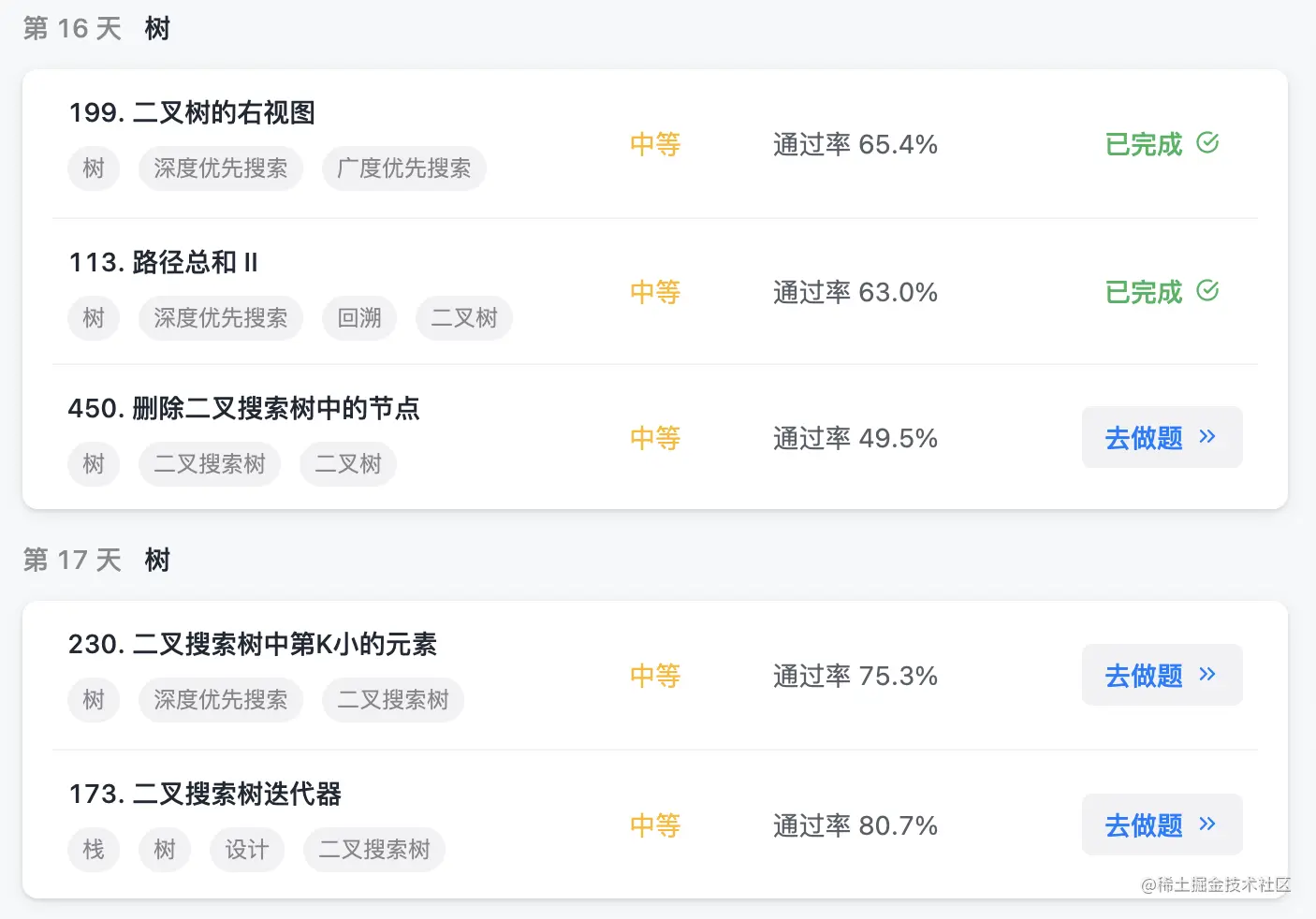Tap the 设计 tag under problem 173

247,850
